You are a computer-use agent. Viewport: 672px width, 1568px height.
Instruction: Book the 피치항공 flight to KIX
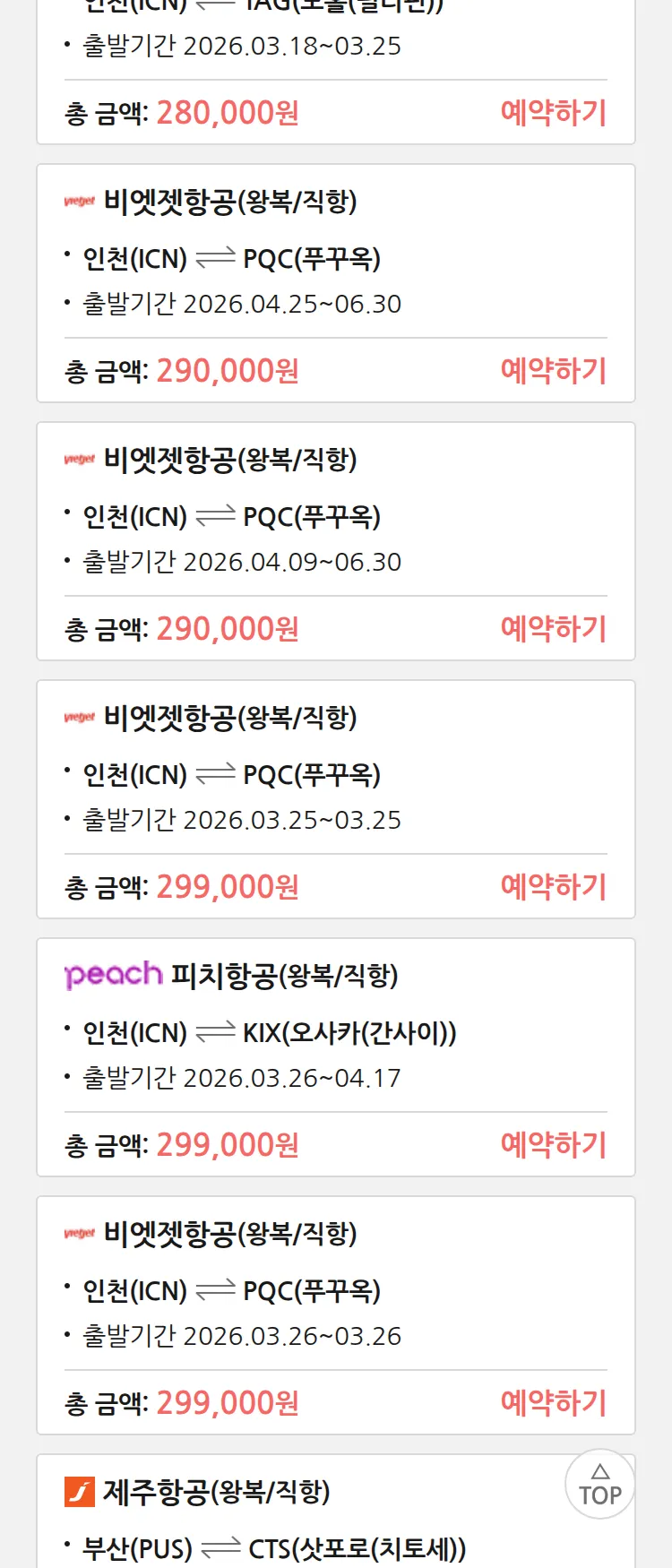point(553,1145)
